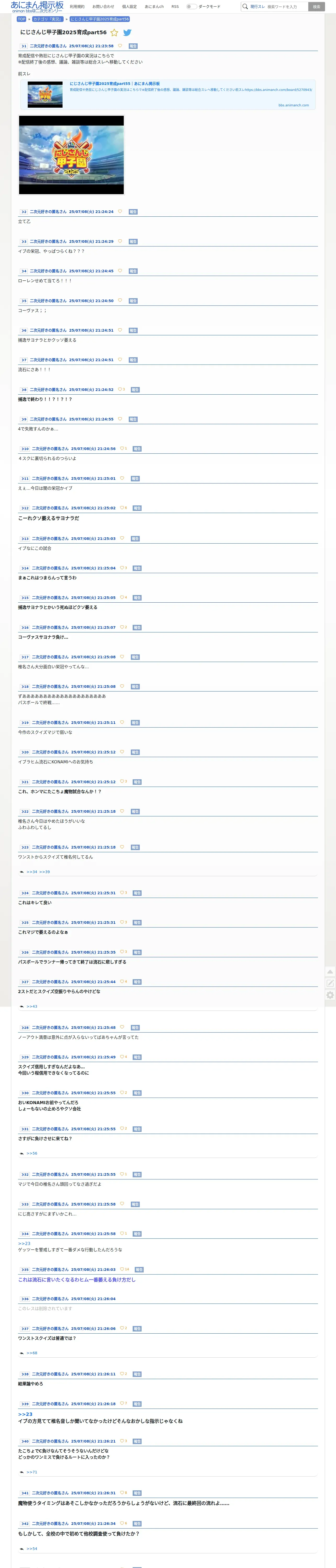336x1568 pixels.
Task: Open カテゴリ『実況』 breadcrumb
Action: pos(48,19)
